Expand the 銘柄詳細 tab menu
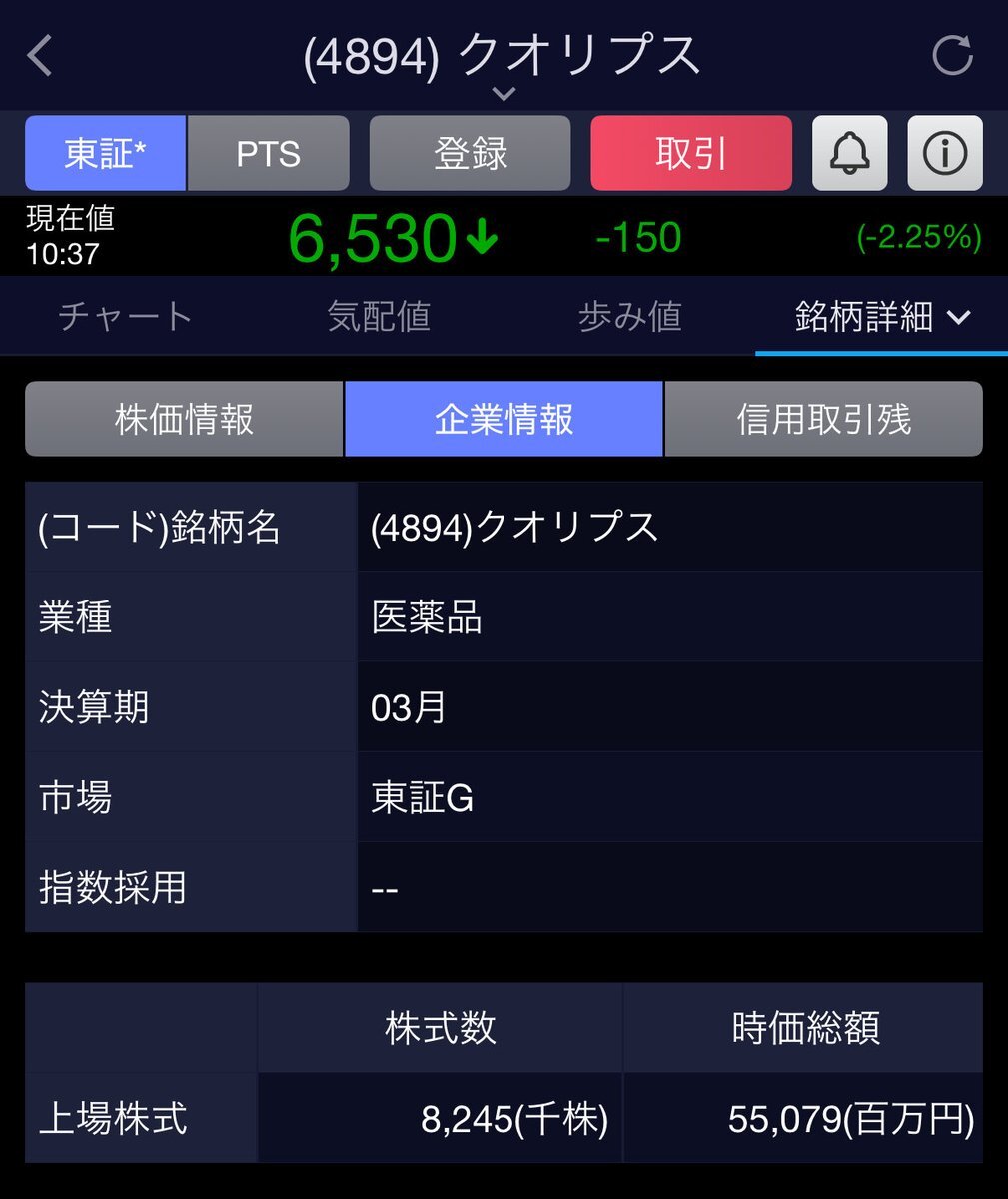 (881, 317)
